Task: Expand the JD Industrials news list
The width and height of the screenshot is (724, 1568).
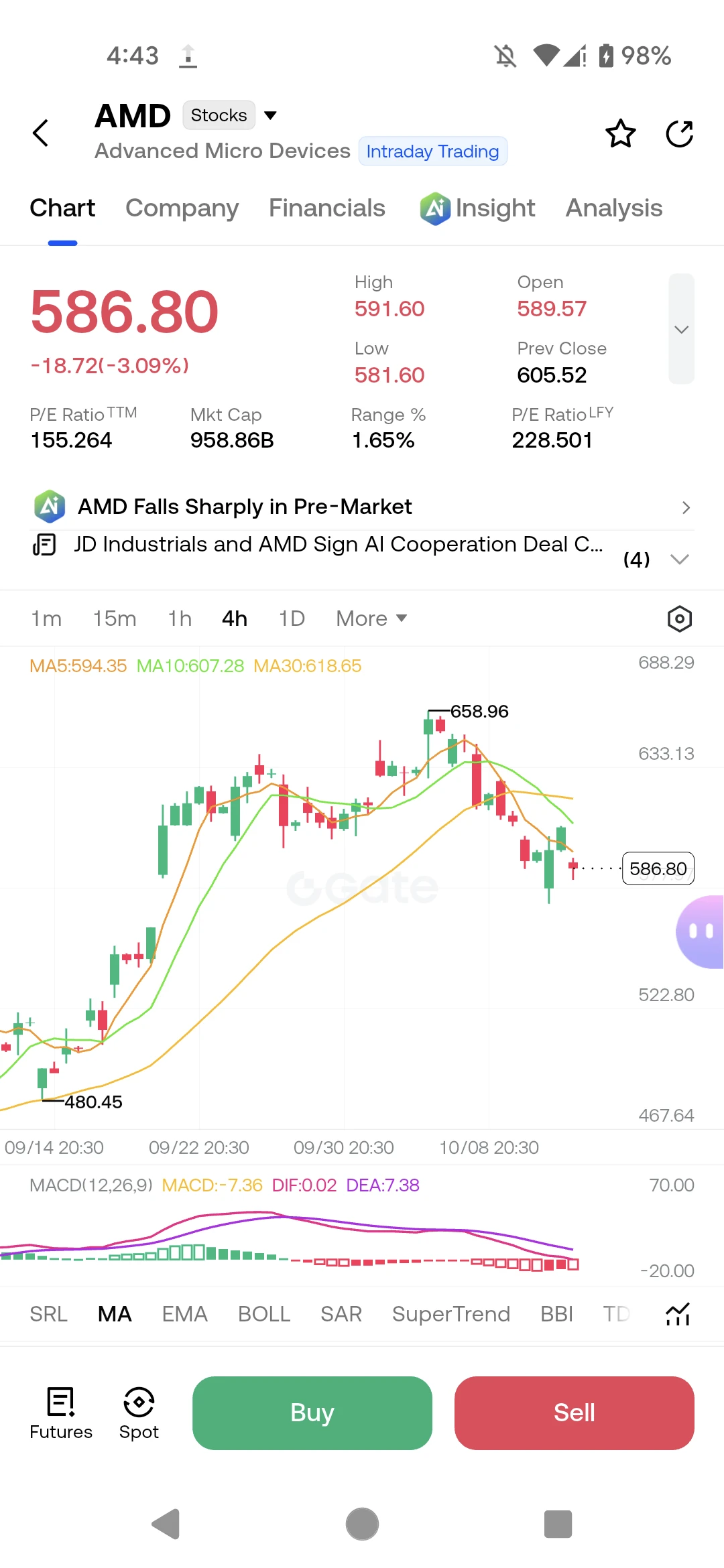Action: pos(679,559)
